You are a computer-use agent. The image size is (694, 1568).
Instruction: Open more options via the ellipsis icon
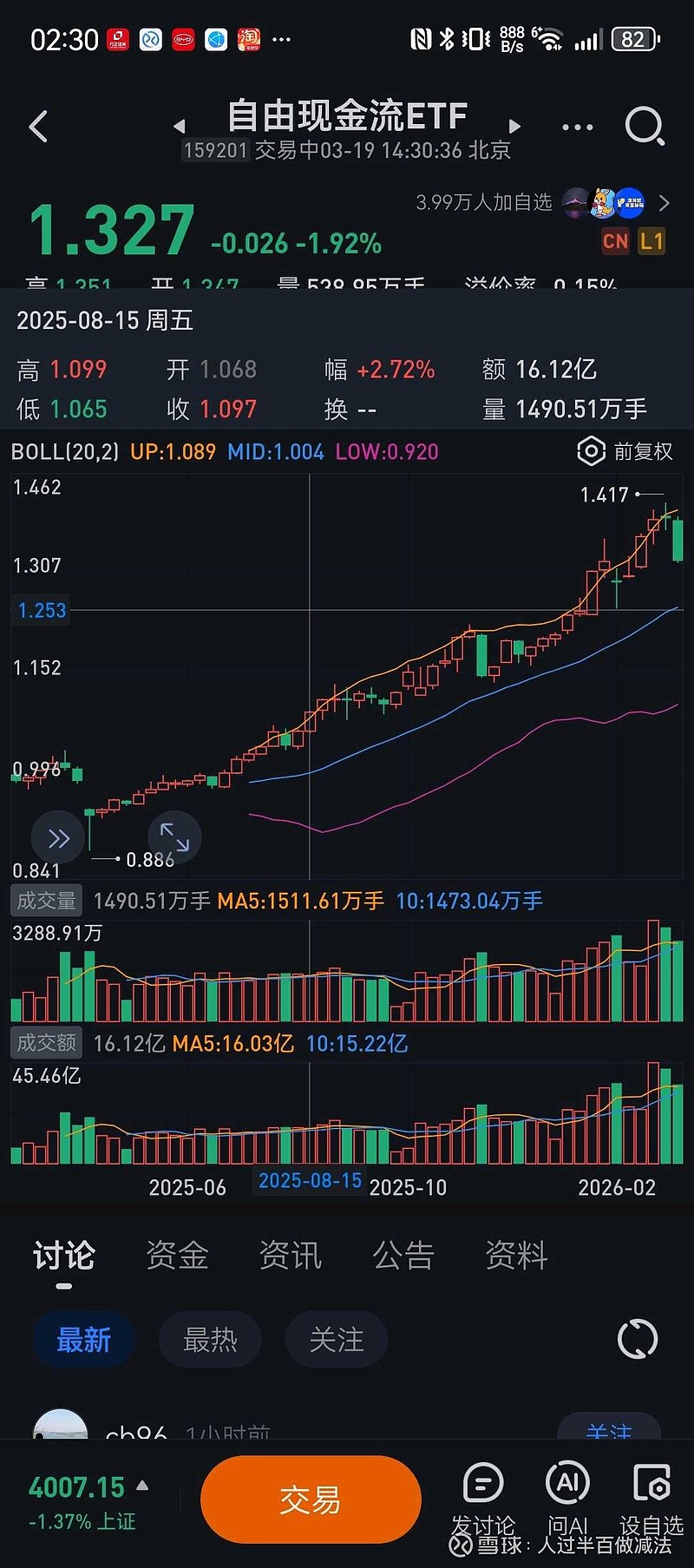click(576, 126)
